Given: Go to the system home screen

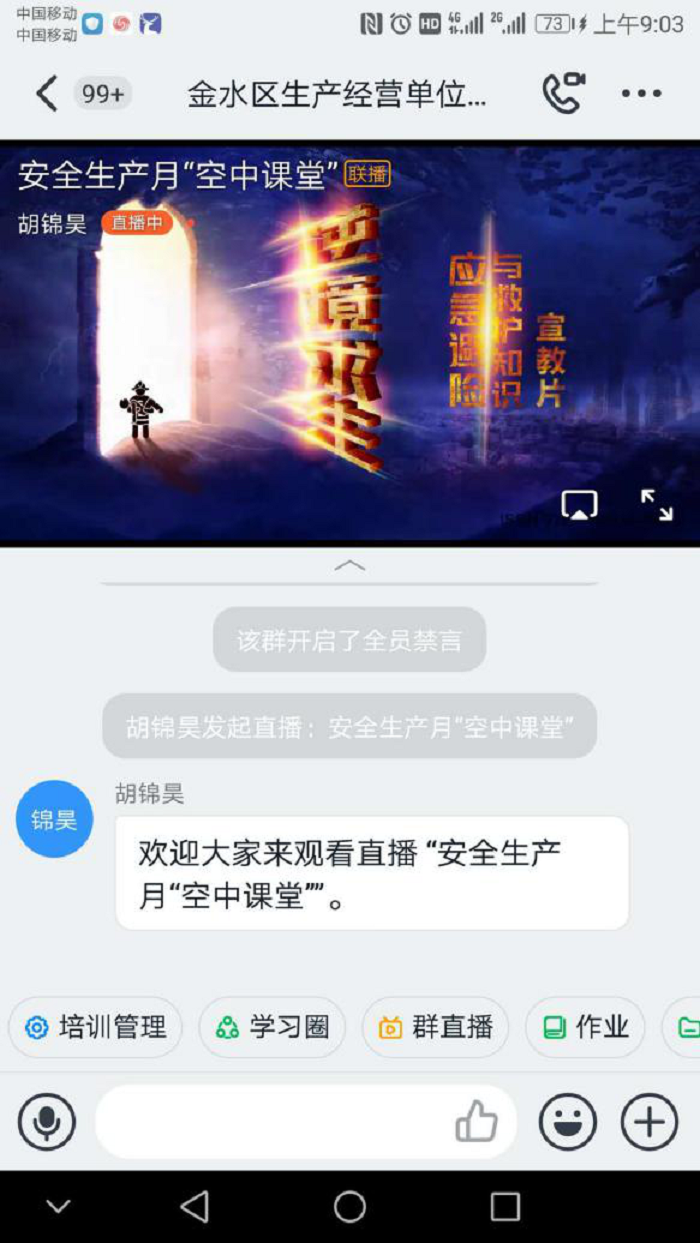Looking at the screenshot, I should (x=350, y=1207).
